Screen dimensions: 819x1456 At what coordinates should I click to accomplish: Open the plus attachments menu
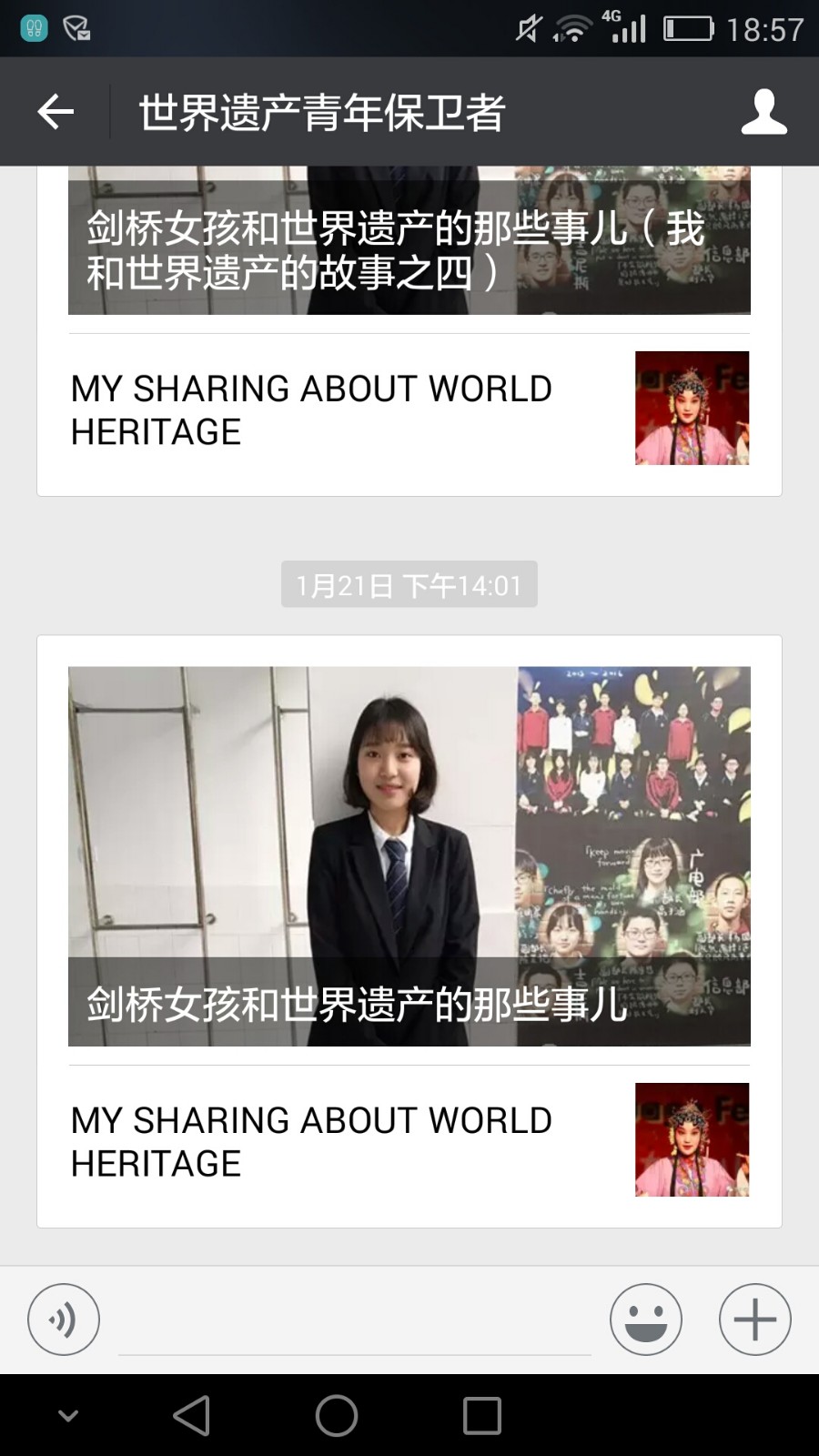tap(754, 1319)
